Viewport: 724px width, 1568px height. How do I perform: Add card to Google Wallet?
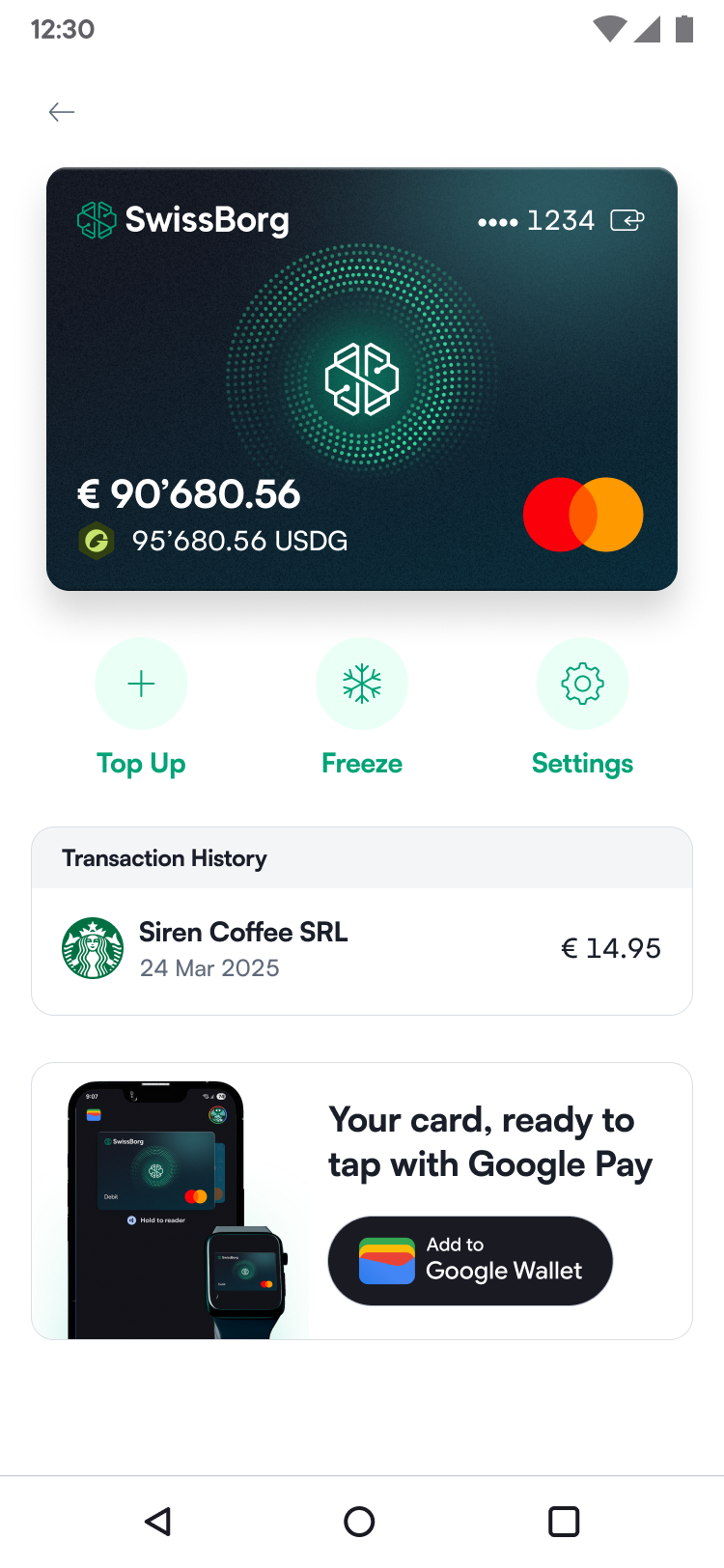click(470, 1260)
